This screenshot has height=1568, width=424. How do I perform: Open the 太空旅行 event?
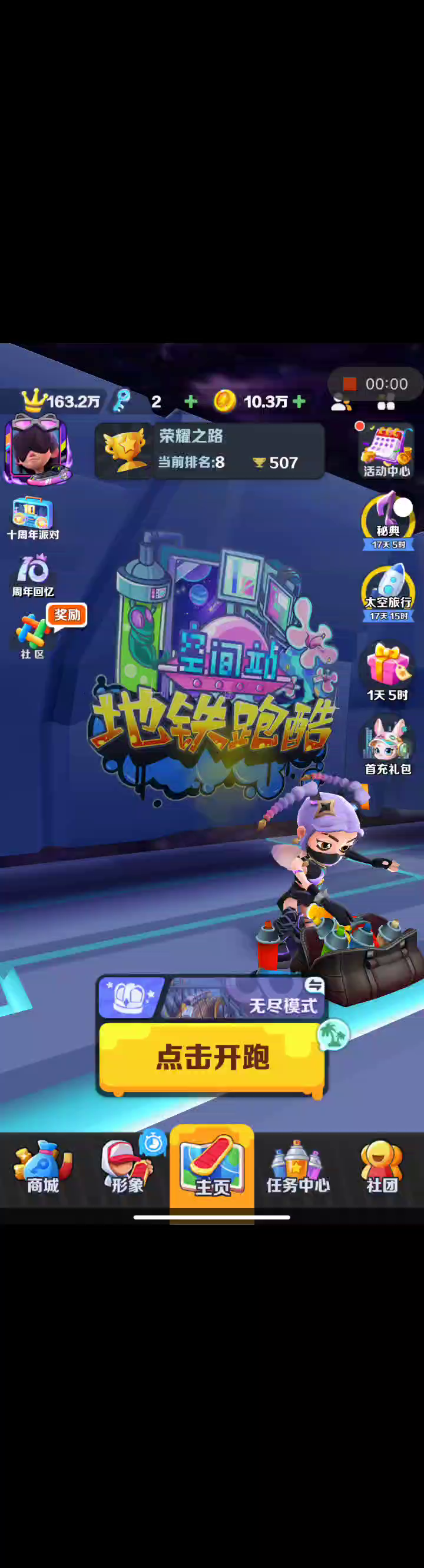pos(388,592)
